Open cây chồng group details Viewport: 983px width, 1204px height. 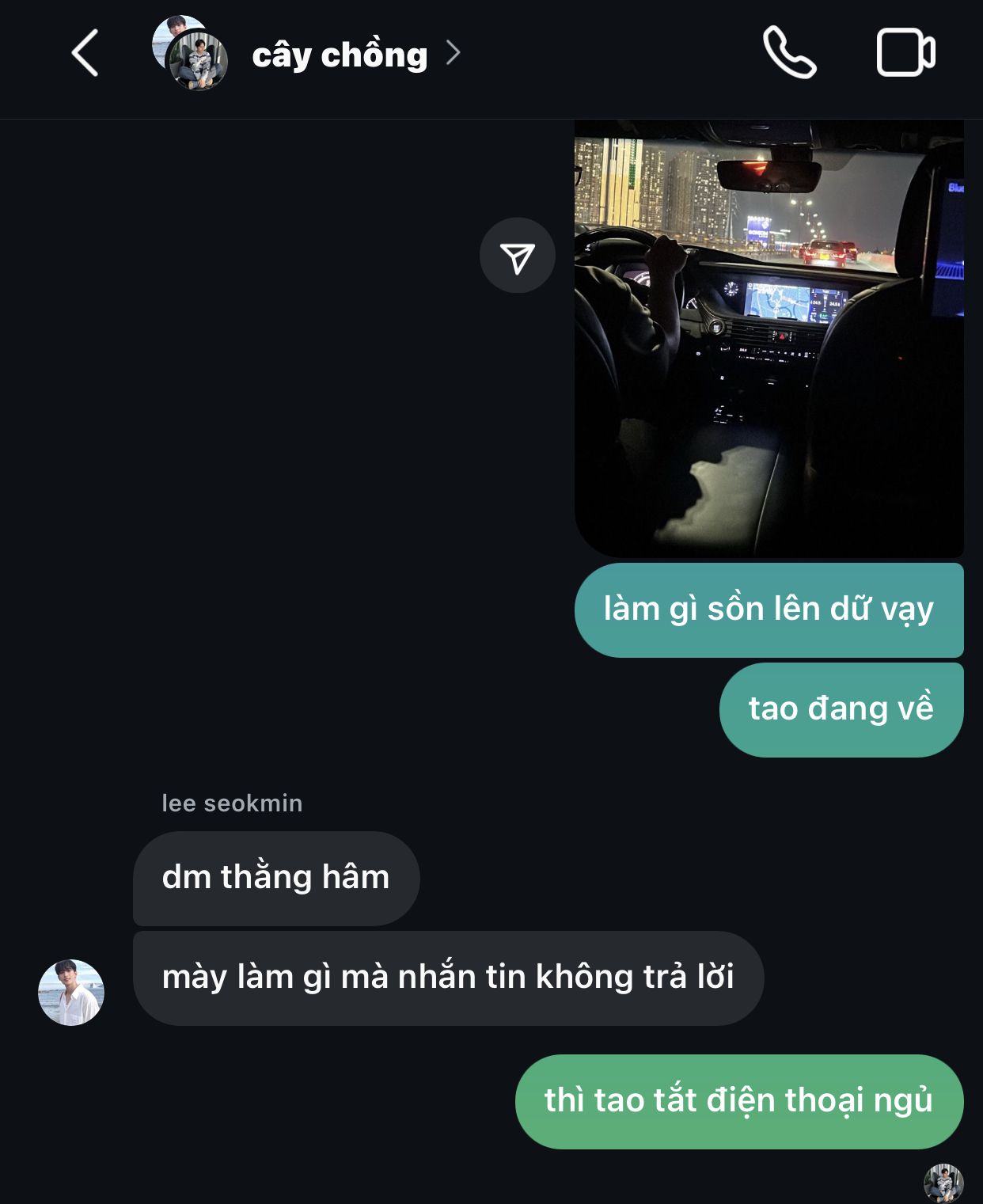tap(340, 55)
